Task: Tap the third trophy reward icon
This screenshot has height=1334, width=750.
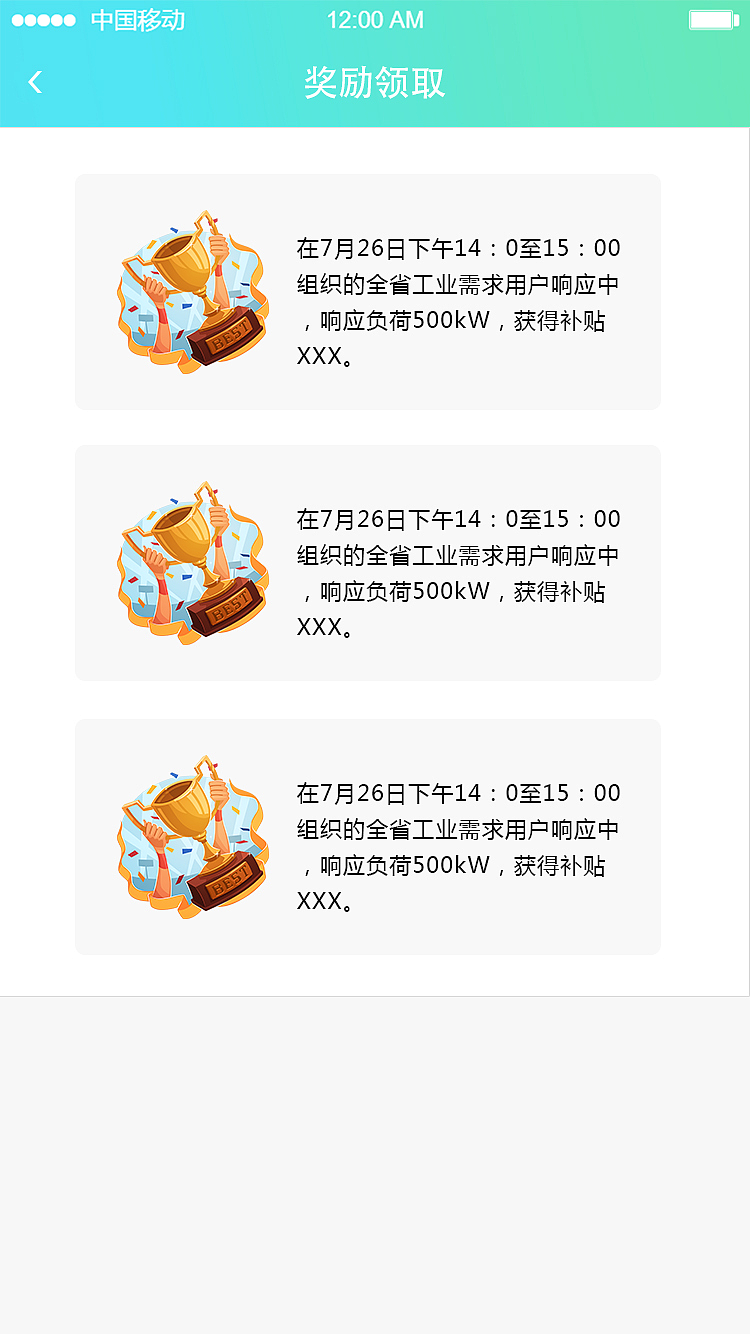Action: (192, 837)
